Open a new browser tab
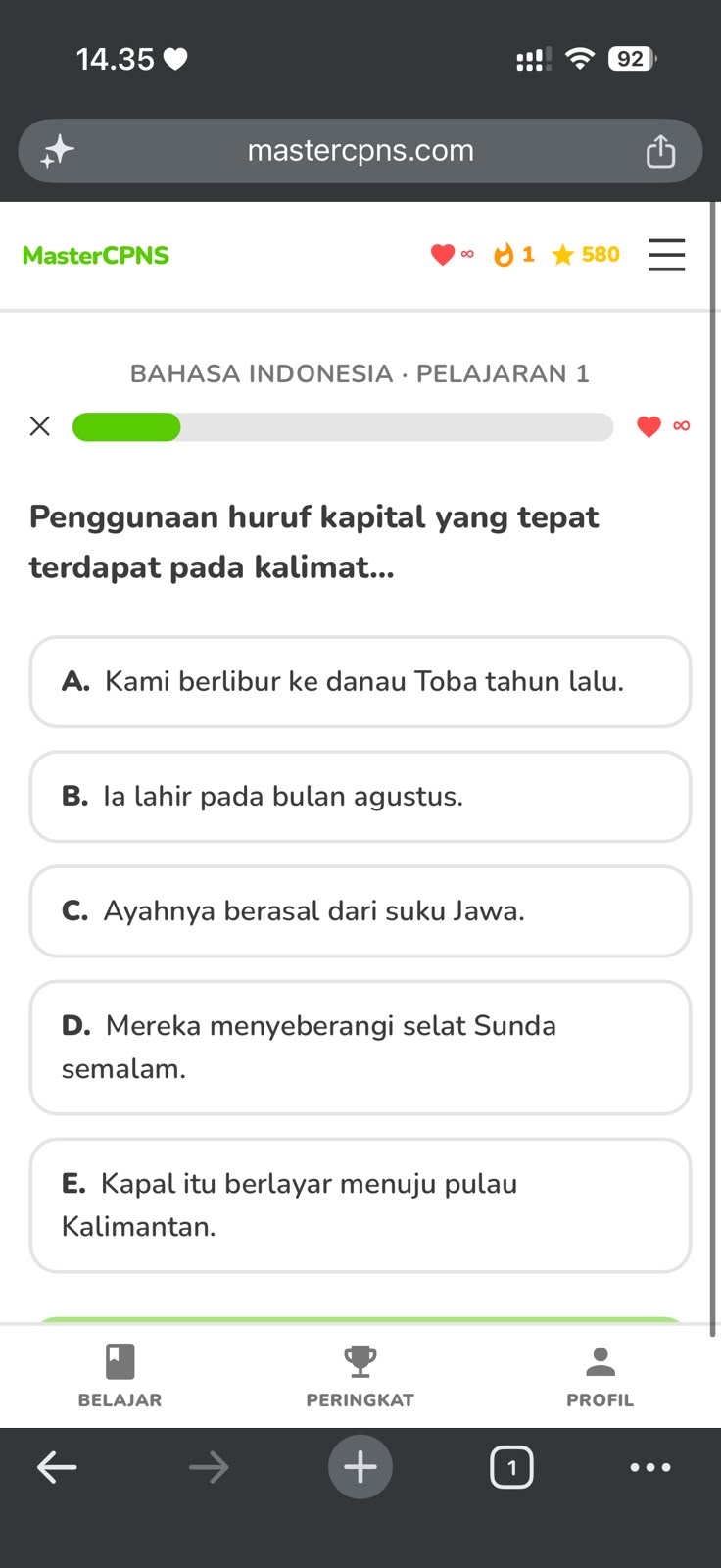This screenshot has width=721, height=1568. pyautogui.click(x=360, y=1467)
